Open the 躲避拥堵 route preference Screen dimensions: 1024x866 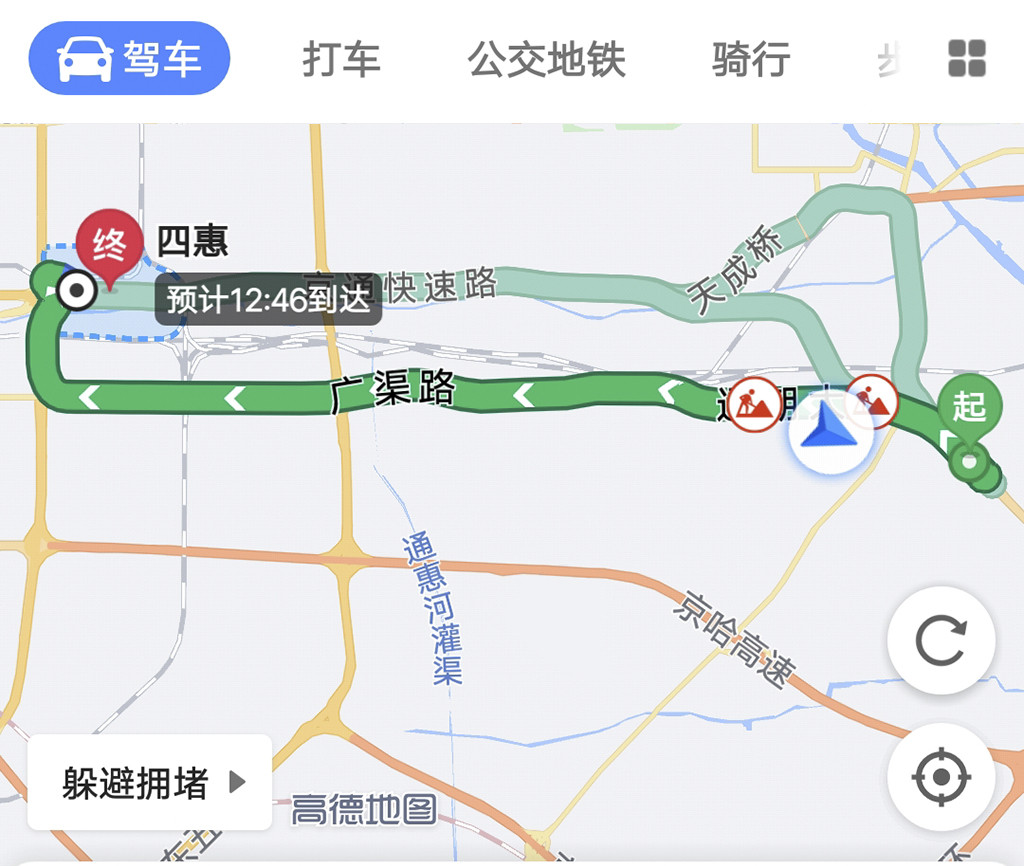point(150,782)
